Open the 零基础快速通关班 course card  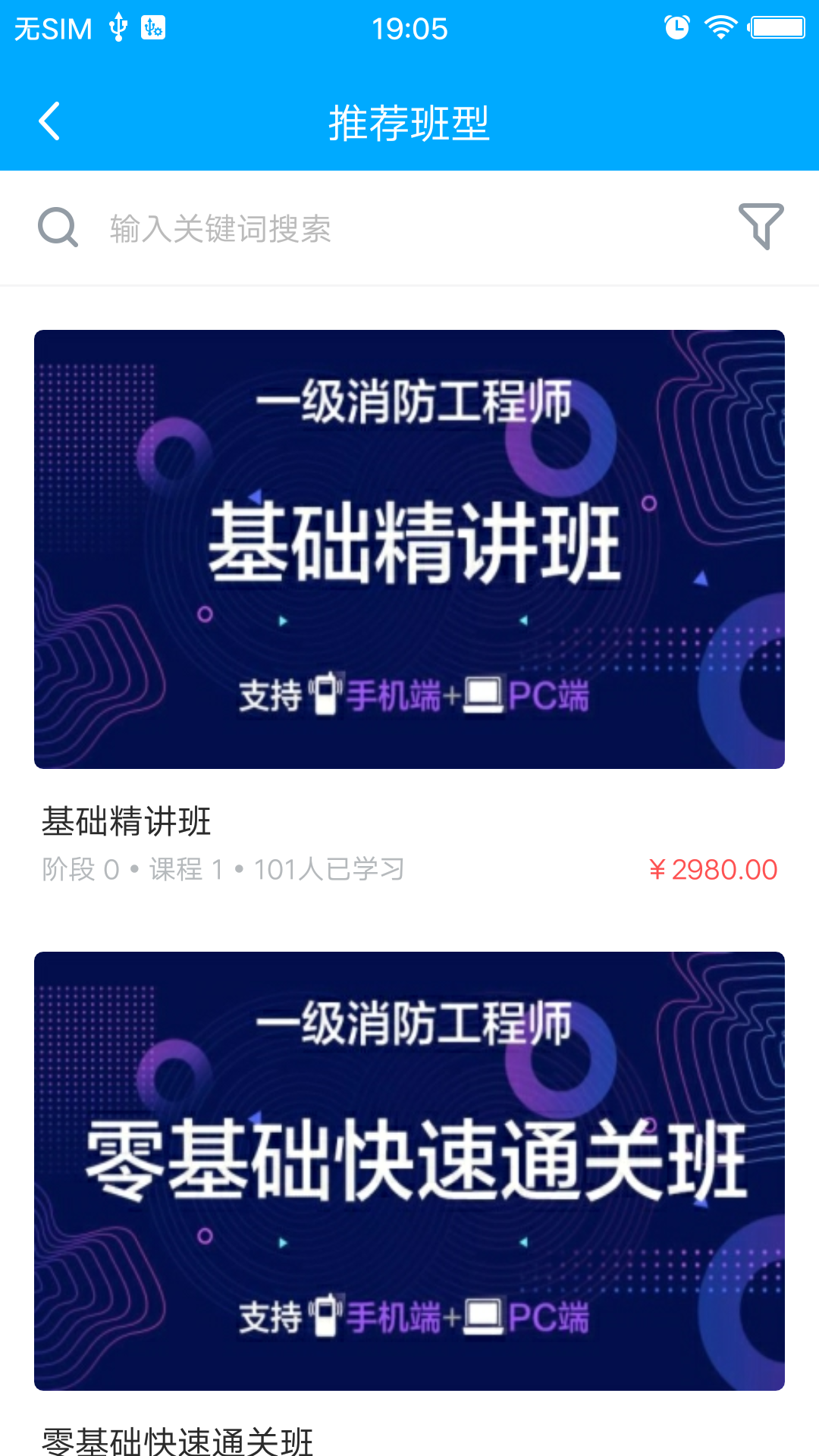coord(409,1171)
